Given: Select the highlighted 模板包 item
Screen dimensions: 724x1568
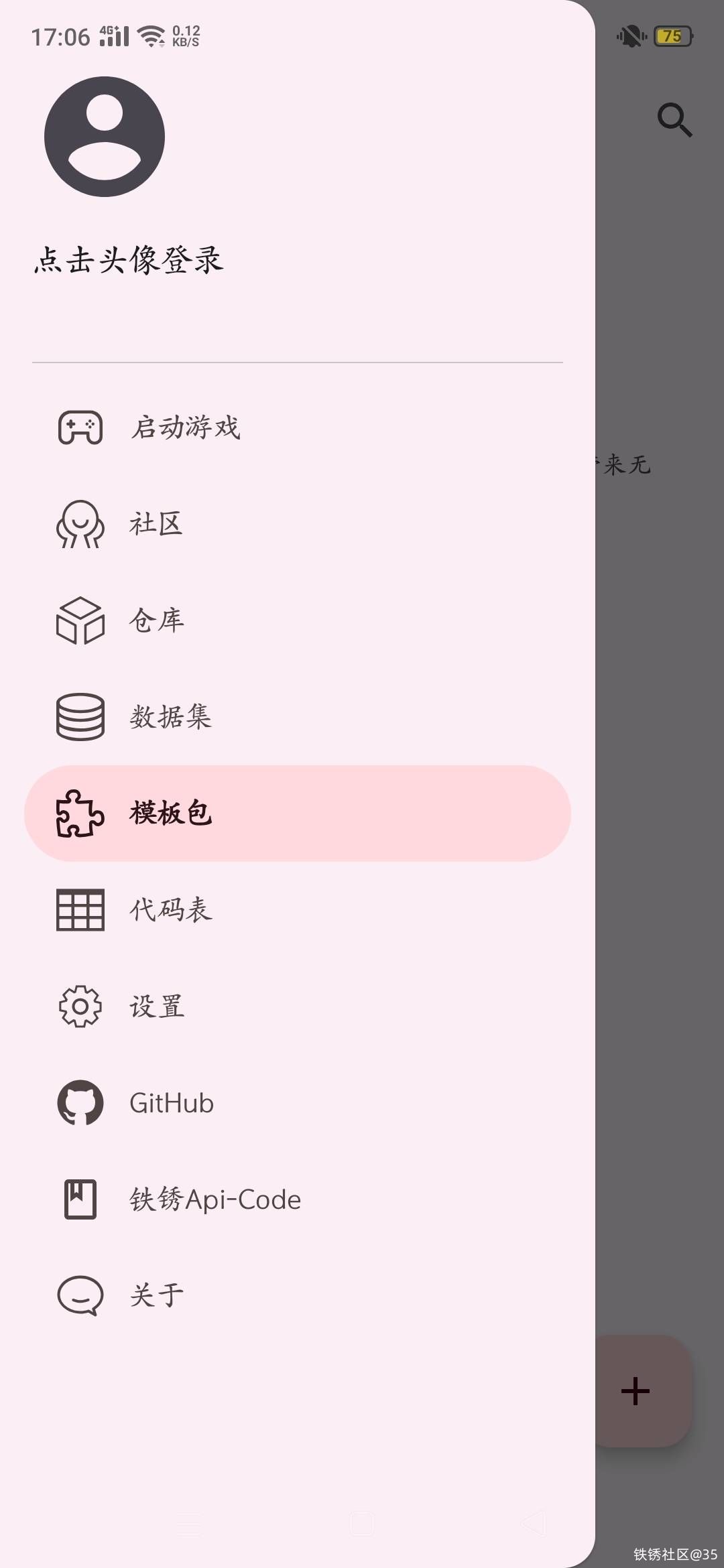Looking at the screenshot, I should (x=297, y=813).
